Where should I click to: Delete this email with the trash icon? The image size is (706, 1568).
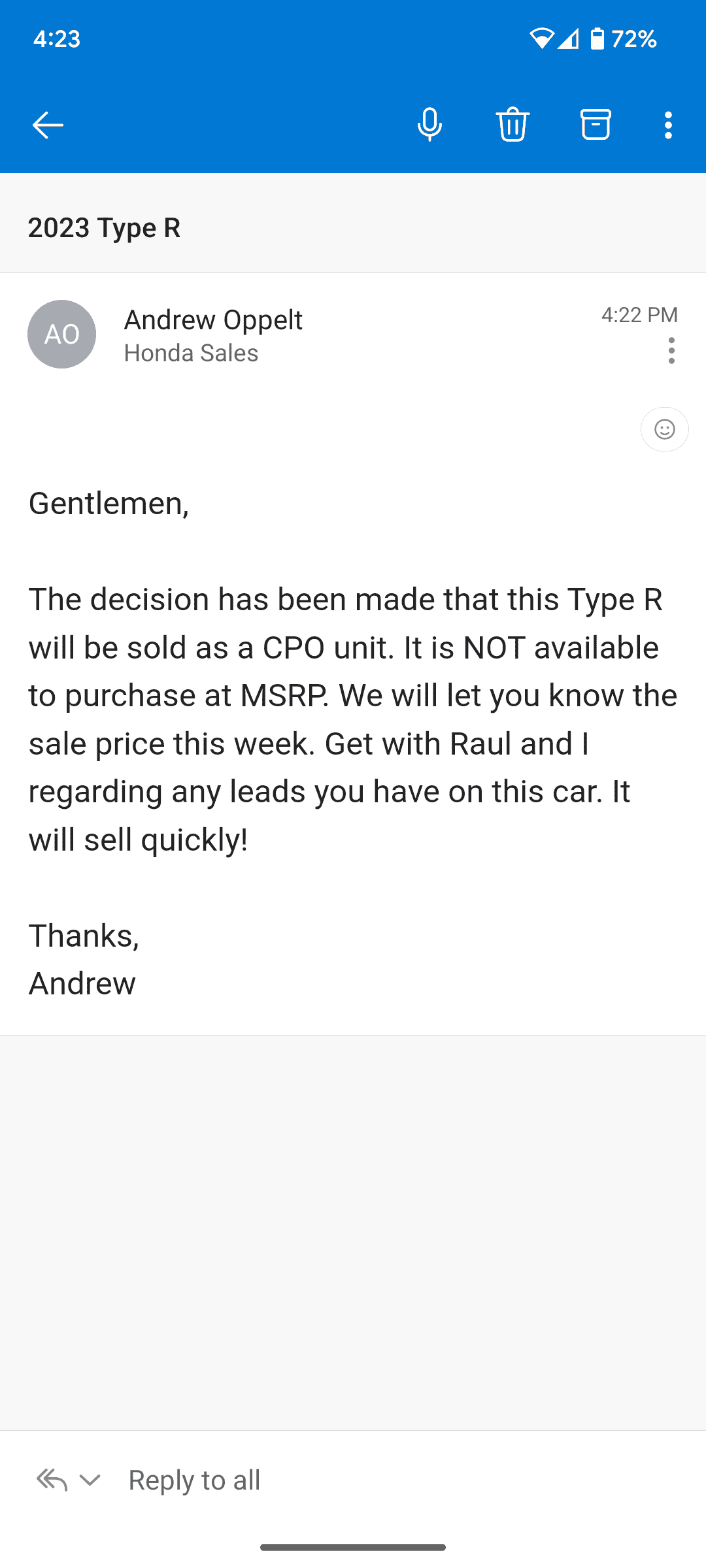[513, 124]
